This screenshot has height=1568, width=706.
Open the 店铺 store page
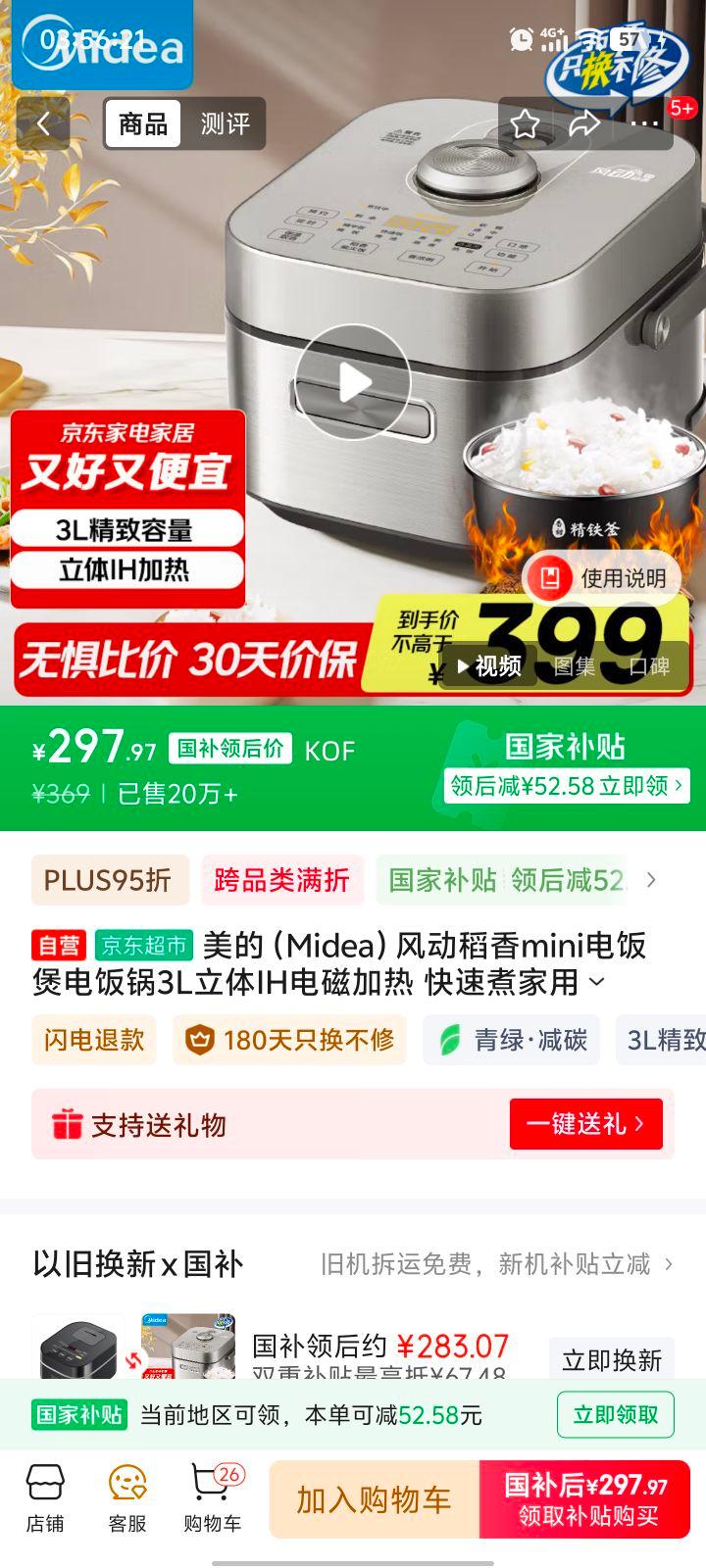click(45, 1499)
